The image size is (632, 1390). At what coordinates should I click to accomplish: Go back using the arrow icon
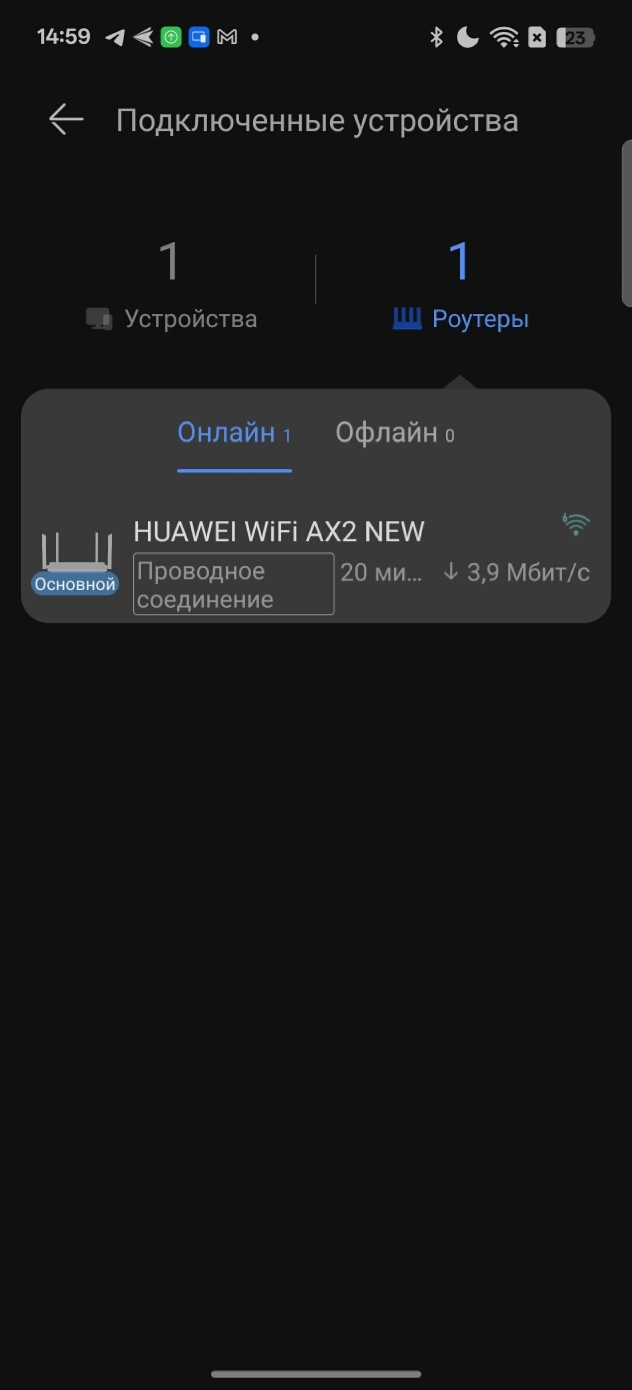click(x=66, y=120)
